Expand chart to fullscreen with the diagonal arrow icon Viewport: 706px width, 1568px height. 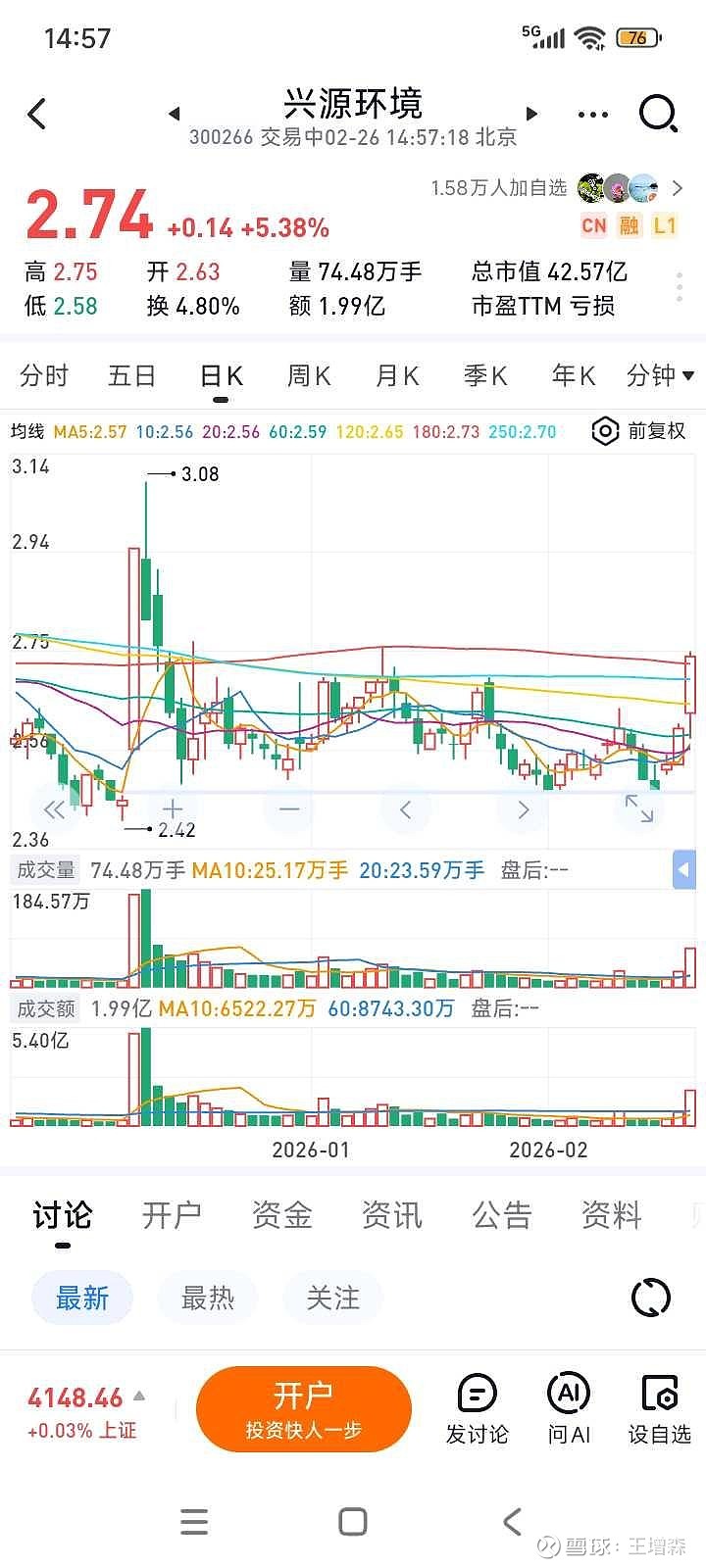tap(639, 809)
